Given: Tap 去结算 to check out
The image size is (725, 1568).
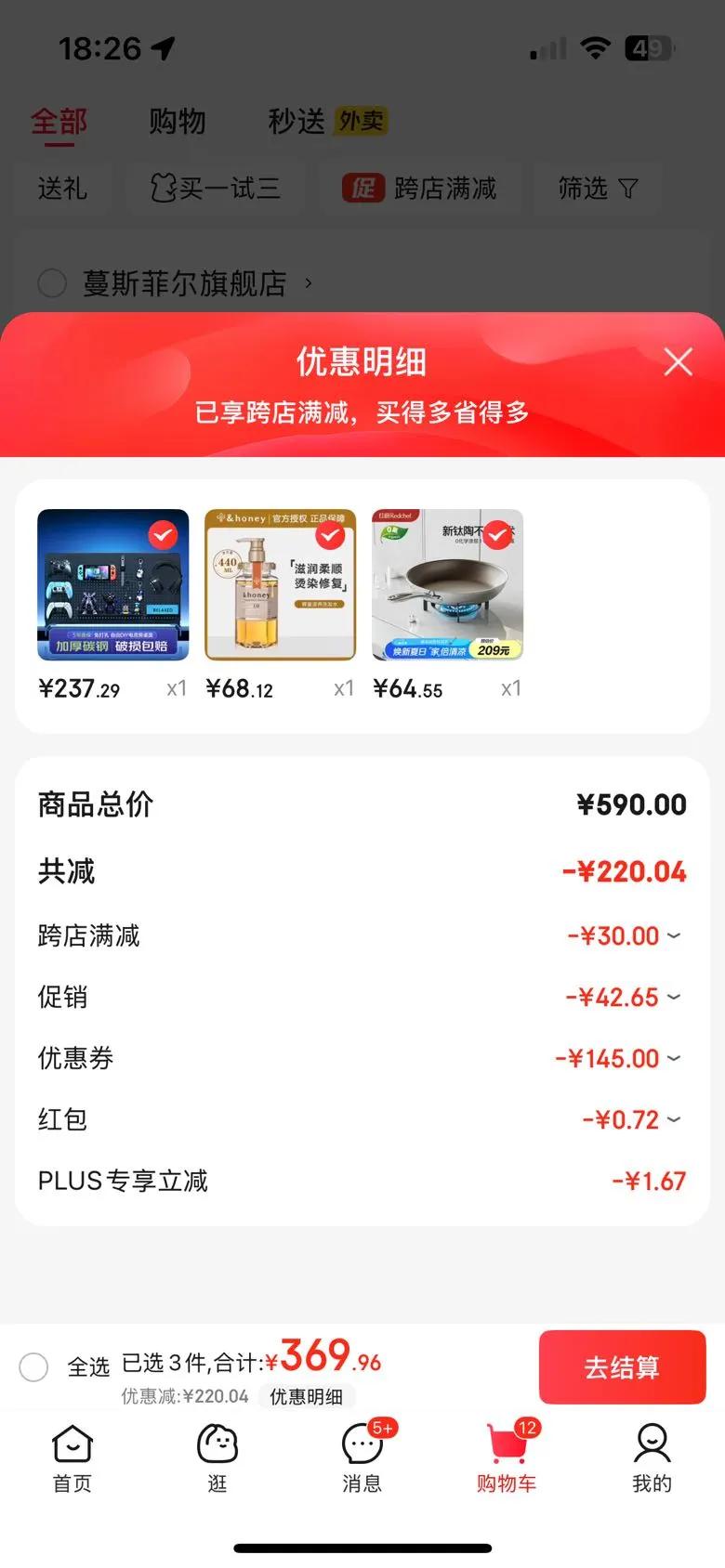Looking at the screenshot, I should (x=622, y=1366).
